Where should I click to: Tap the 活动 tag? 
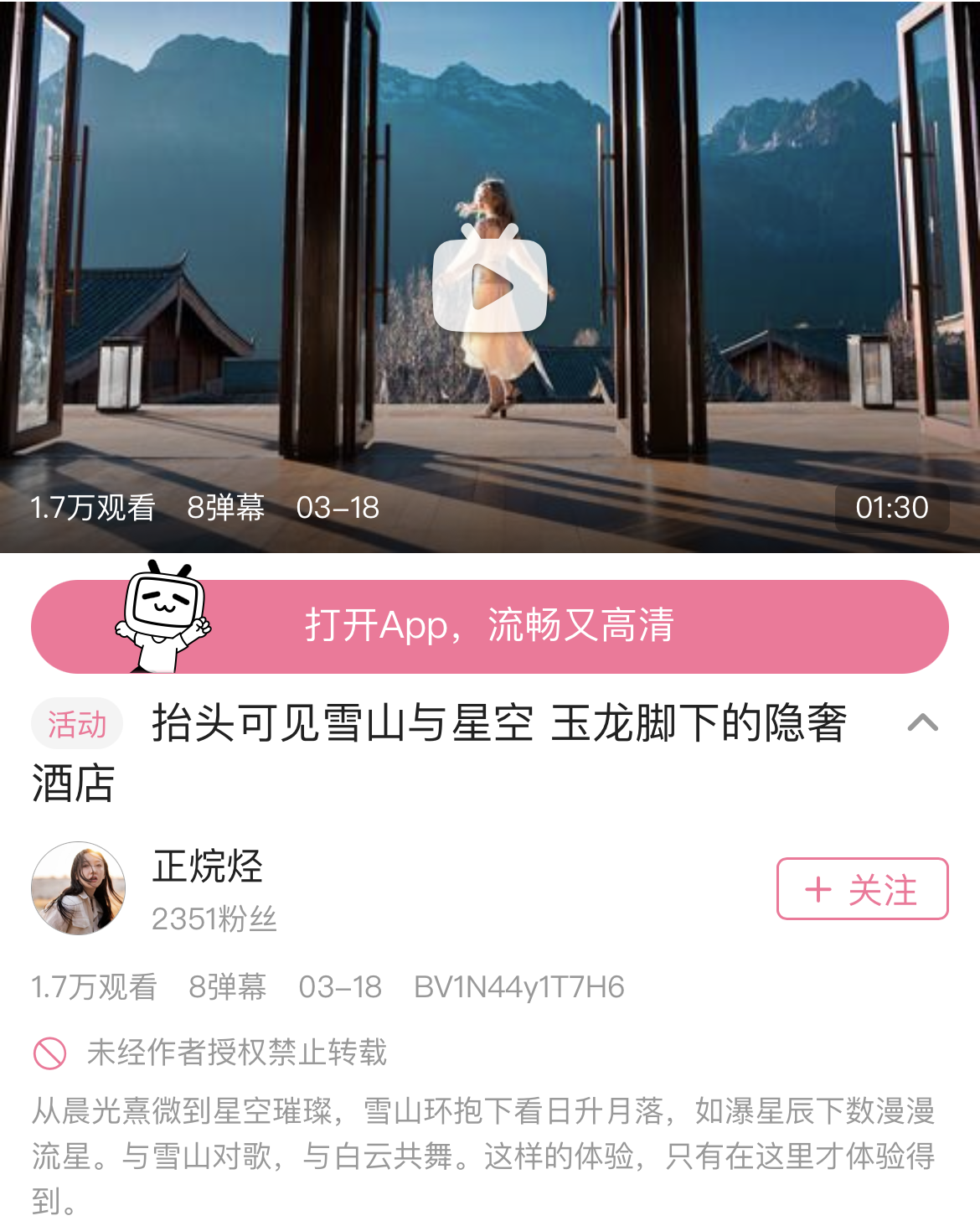tap(77, 723)
